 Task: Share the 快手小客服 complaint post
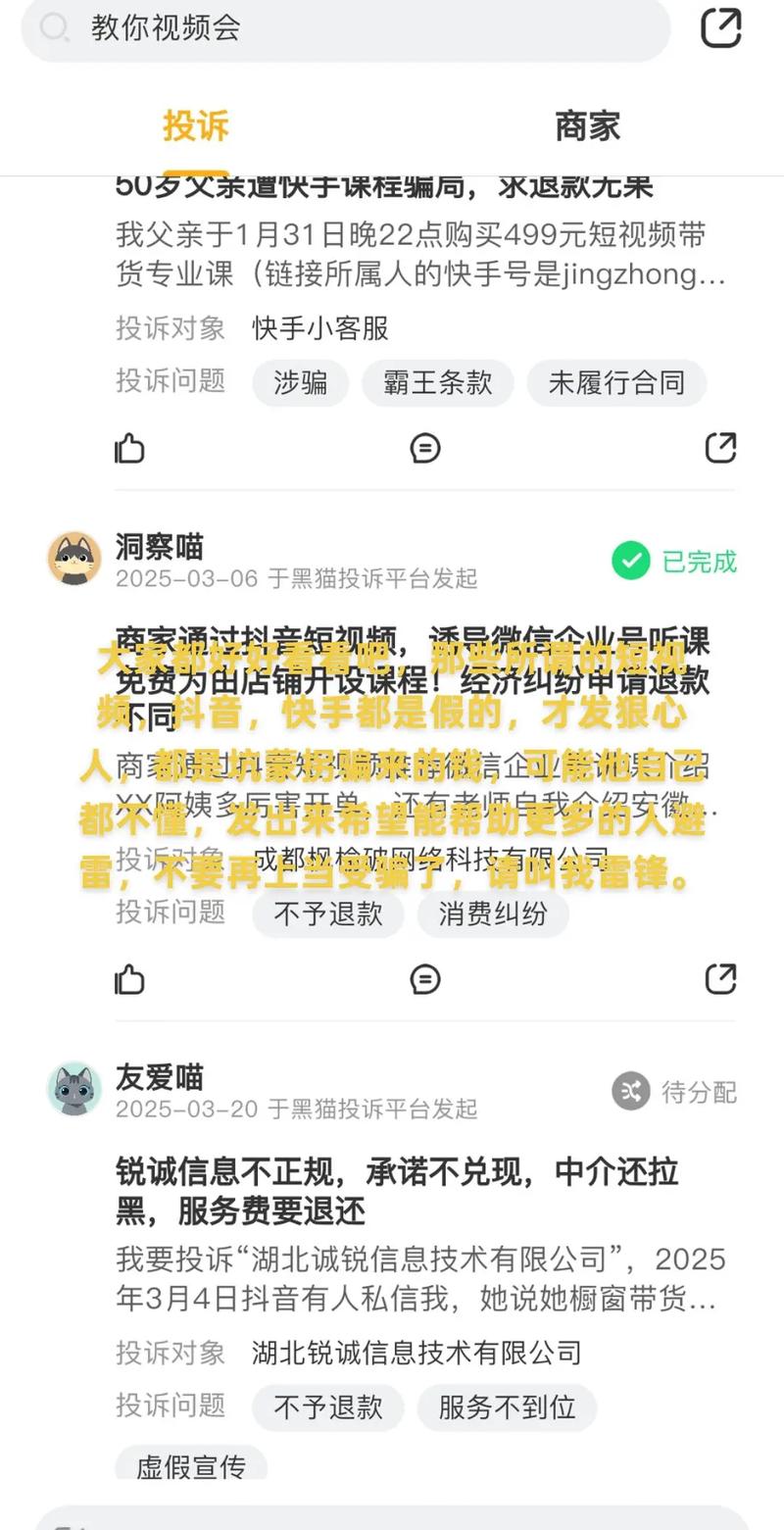[720, 449]
